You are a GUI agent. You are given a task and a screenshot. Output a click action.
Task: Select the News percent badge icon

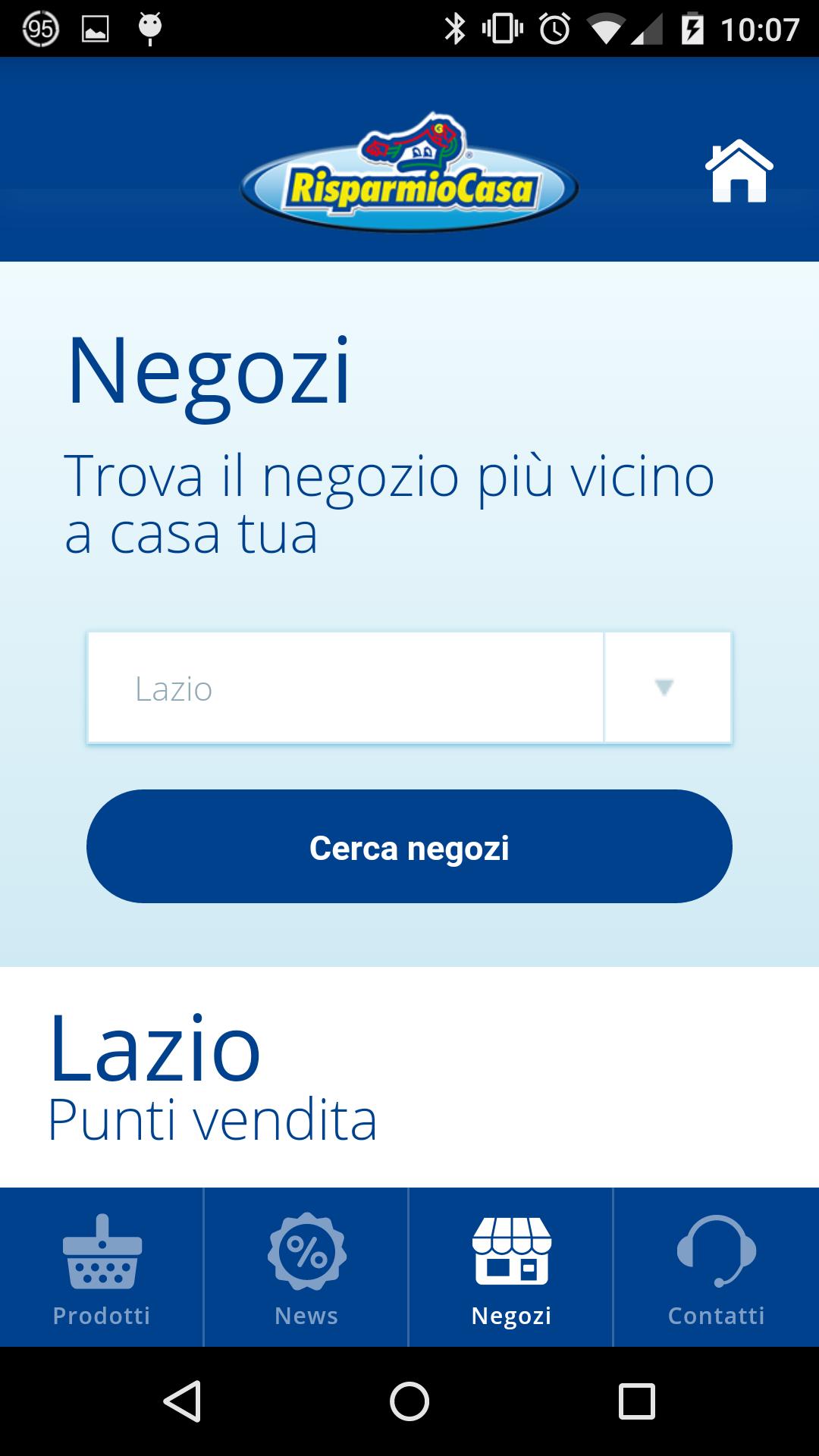point(306,1251)
